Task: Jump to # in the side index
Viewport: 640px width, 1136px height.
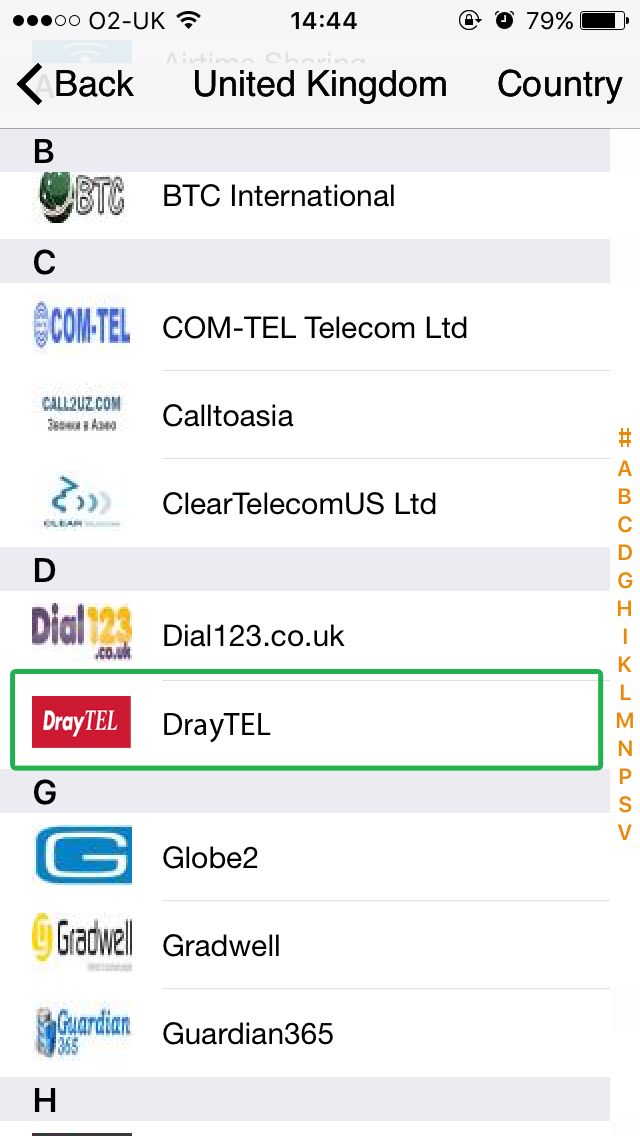Action: coord(624,438)
